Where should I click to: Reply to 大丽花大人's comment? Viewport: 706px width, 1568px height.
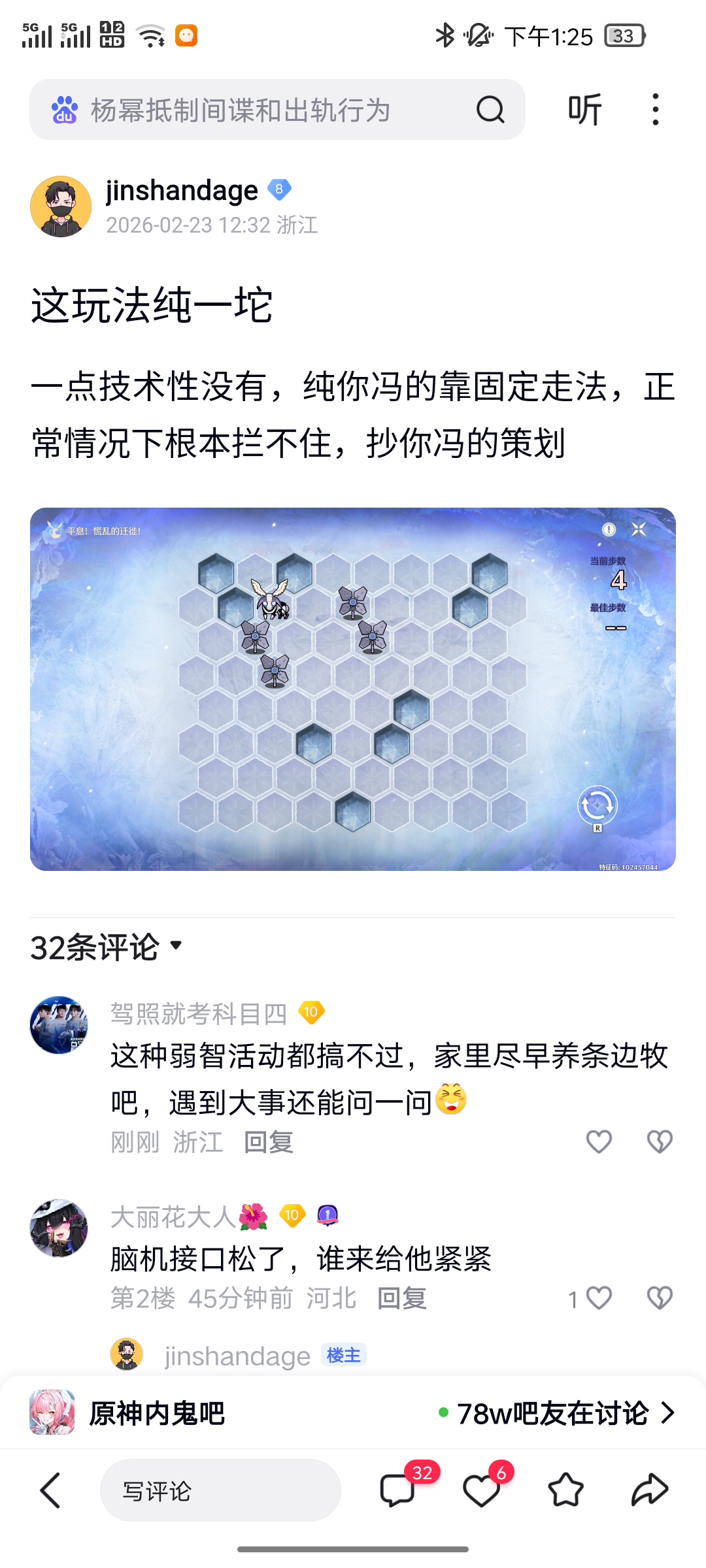401,1298
